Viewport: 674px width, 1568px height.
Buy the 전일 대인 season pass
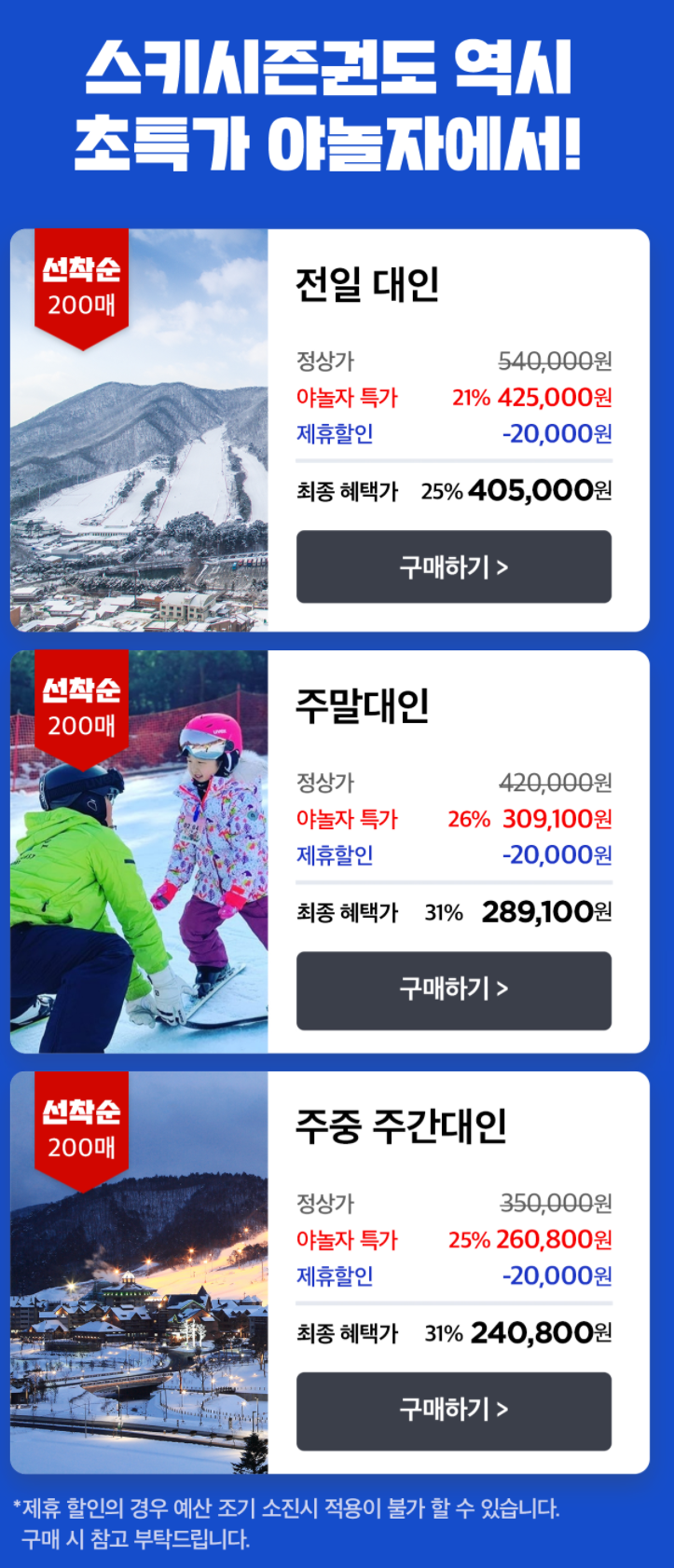pos(454,566)
